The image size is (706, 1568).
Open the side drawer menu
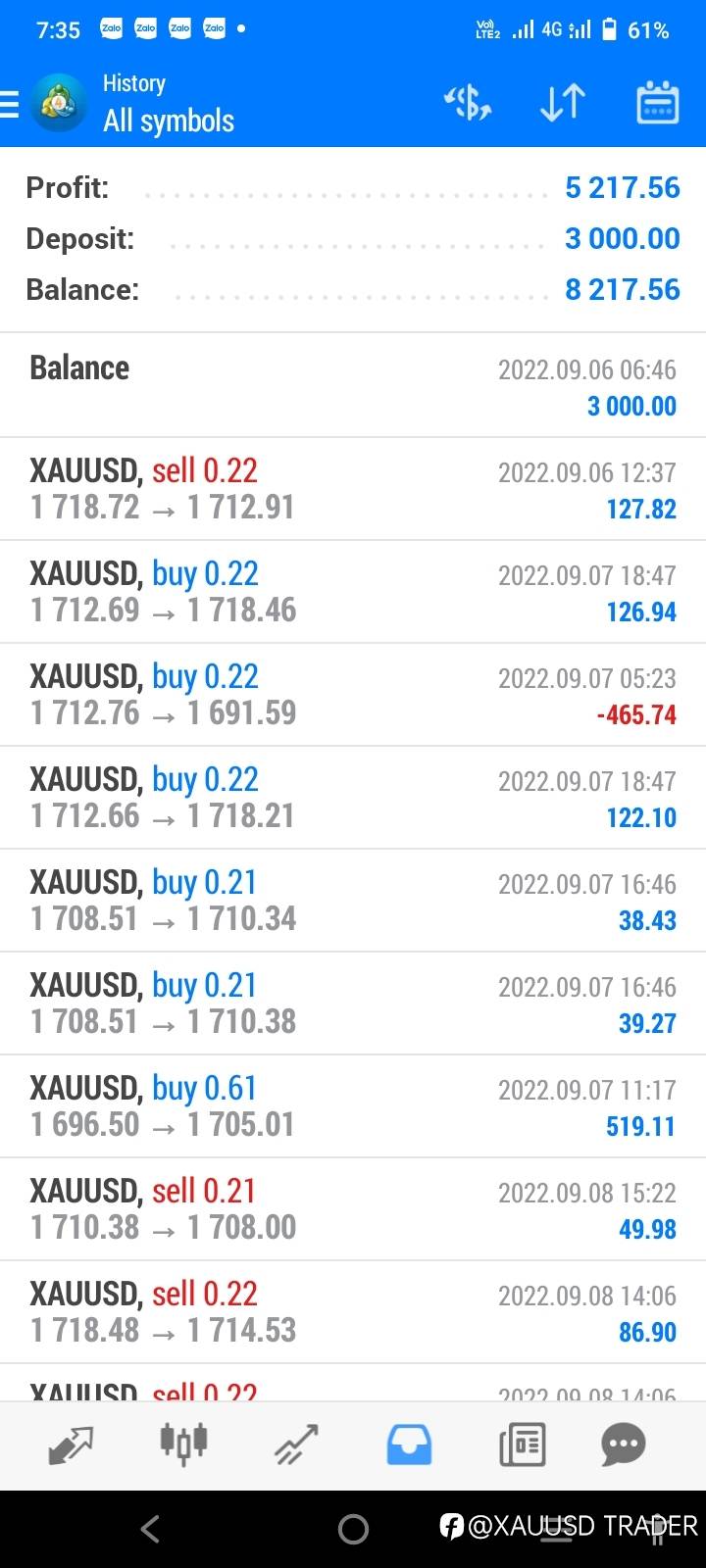pyautogui.click(x=12, y=103)
